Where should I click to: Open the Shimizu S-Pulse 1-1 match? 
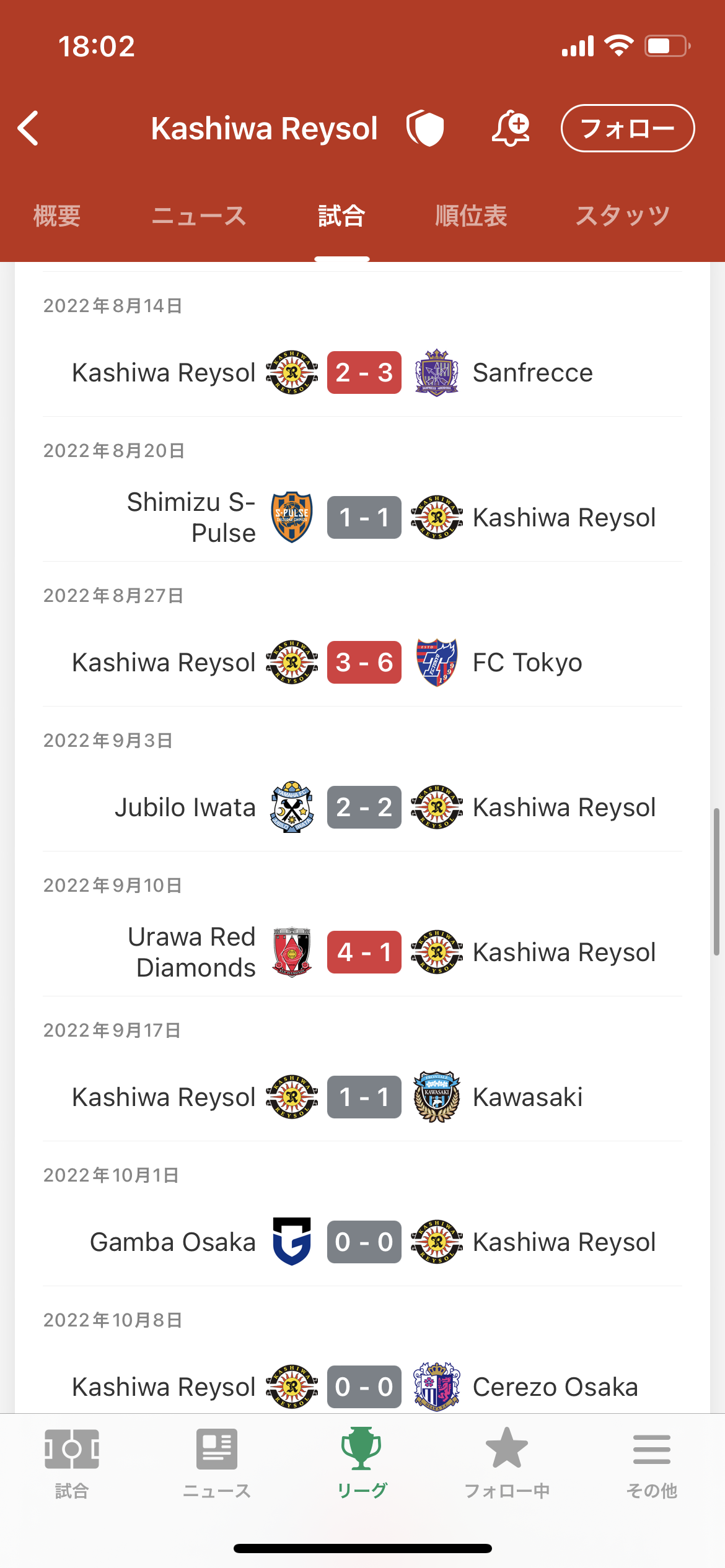(x=363, y=517)
